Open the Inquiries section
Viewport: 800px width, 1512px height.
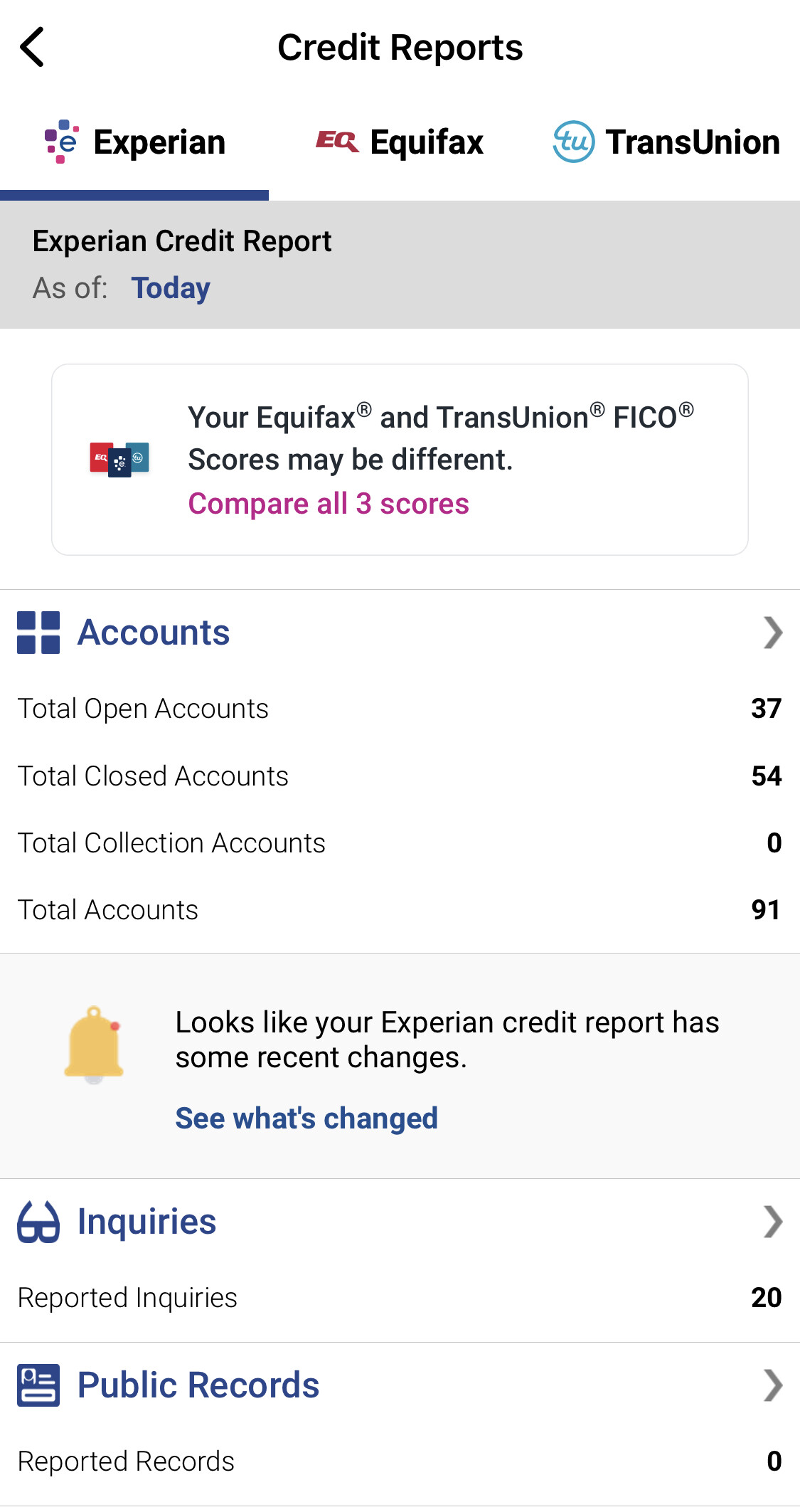400,1222
